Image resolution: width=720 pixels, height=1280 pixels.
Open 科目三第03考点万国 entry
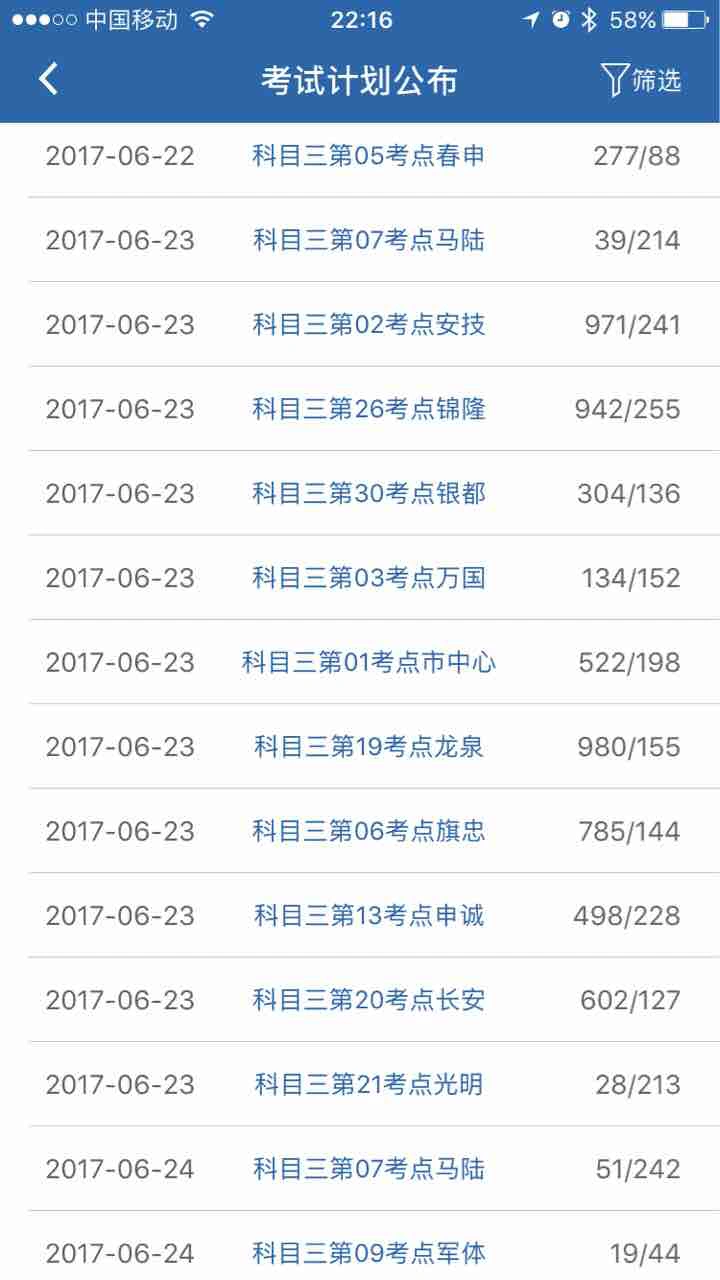pyautogui.click(x=368, y=578)
